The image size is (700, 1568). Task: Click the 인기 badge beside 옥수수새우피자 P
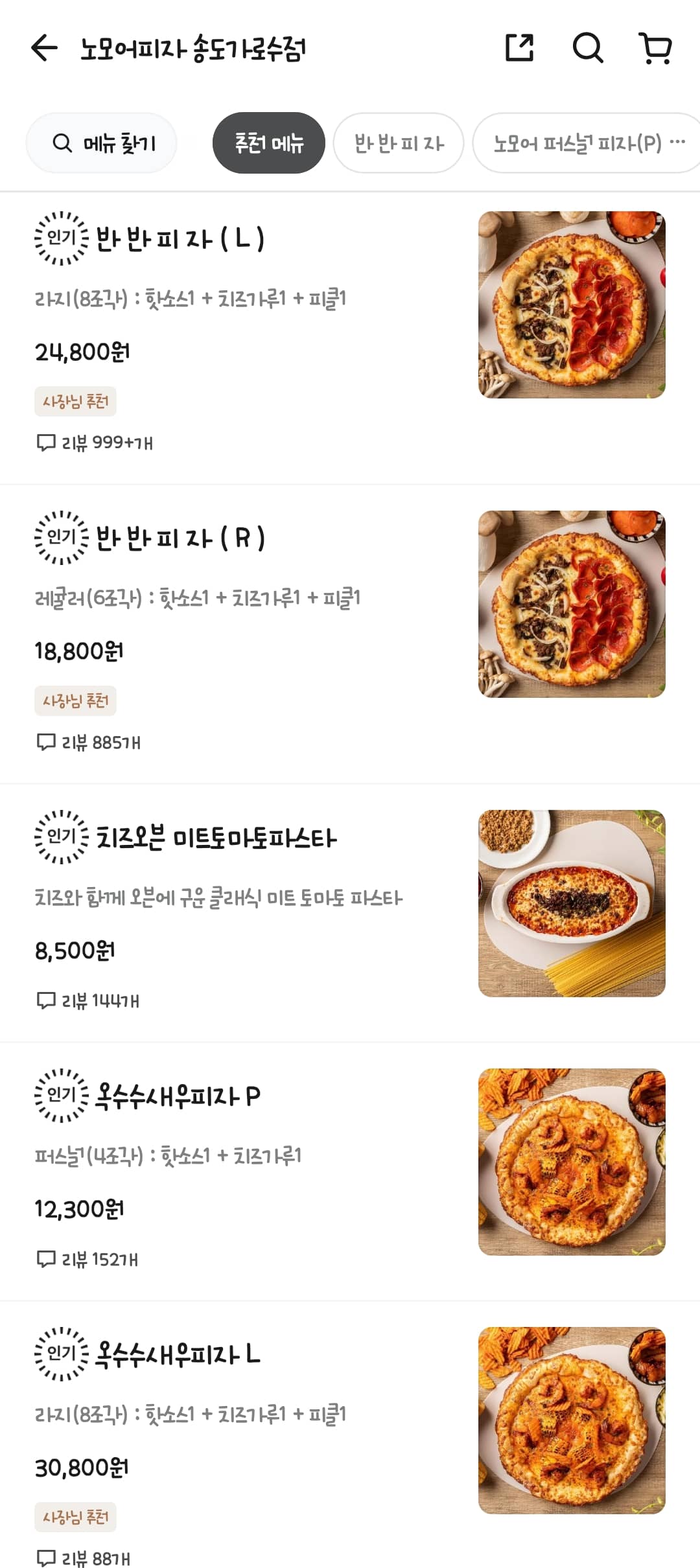(x=61, y=1096)
